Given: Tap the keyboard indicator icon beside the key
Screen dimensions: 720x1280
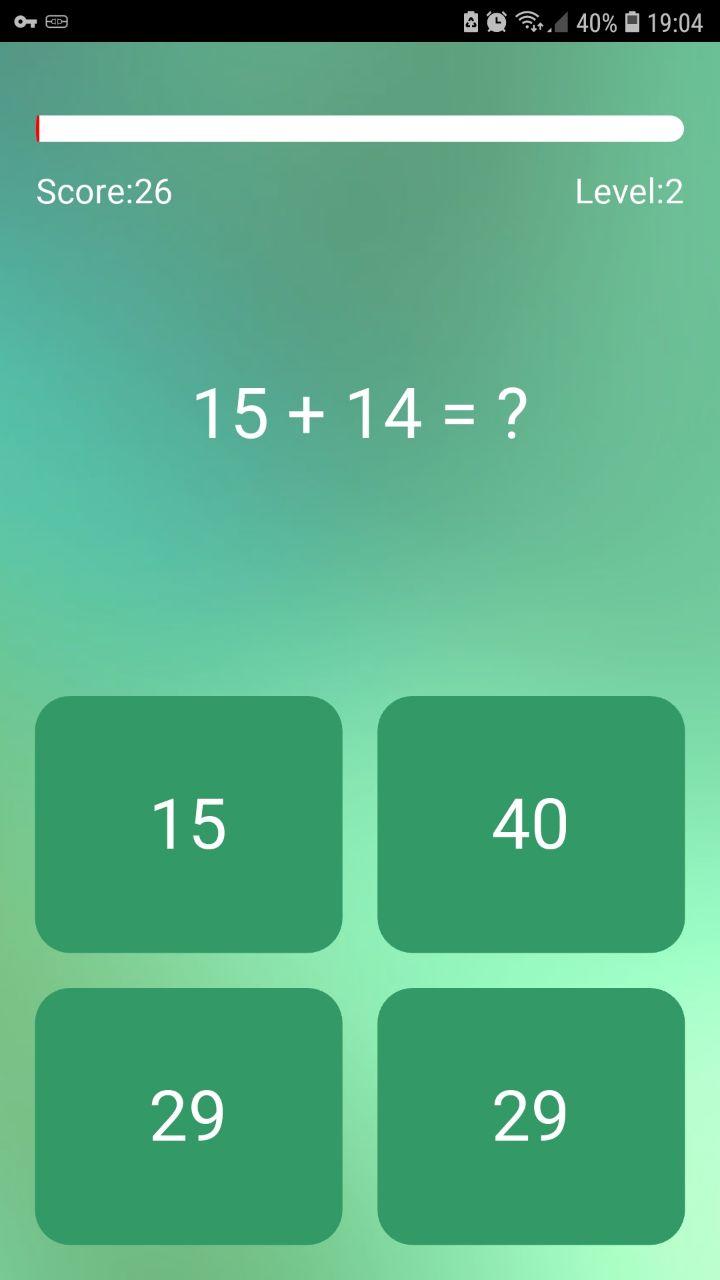Looking at the screenshot, I should pyautogui.click(x=56, y=20).
